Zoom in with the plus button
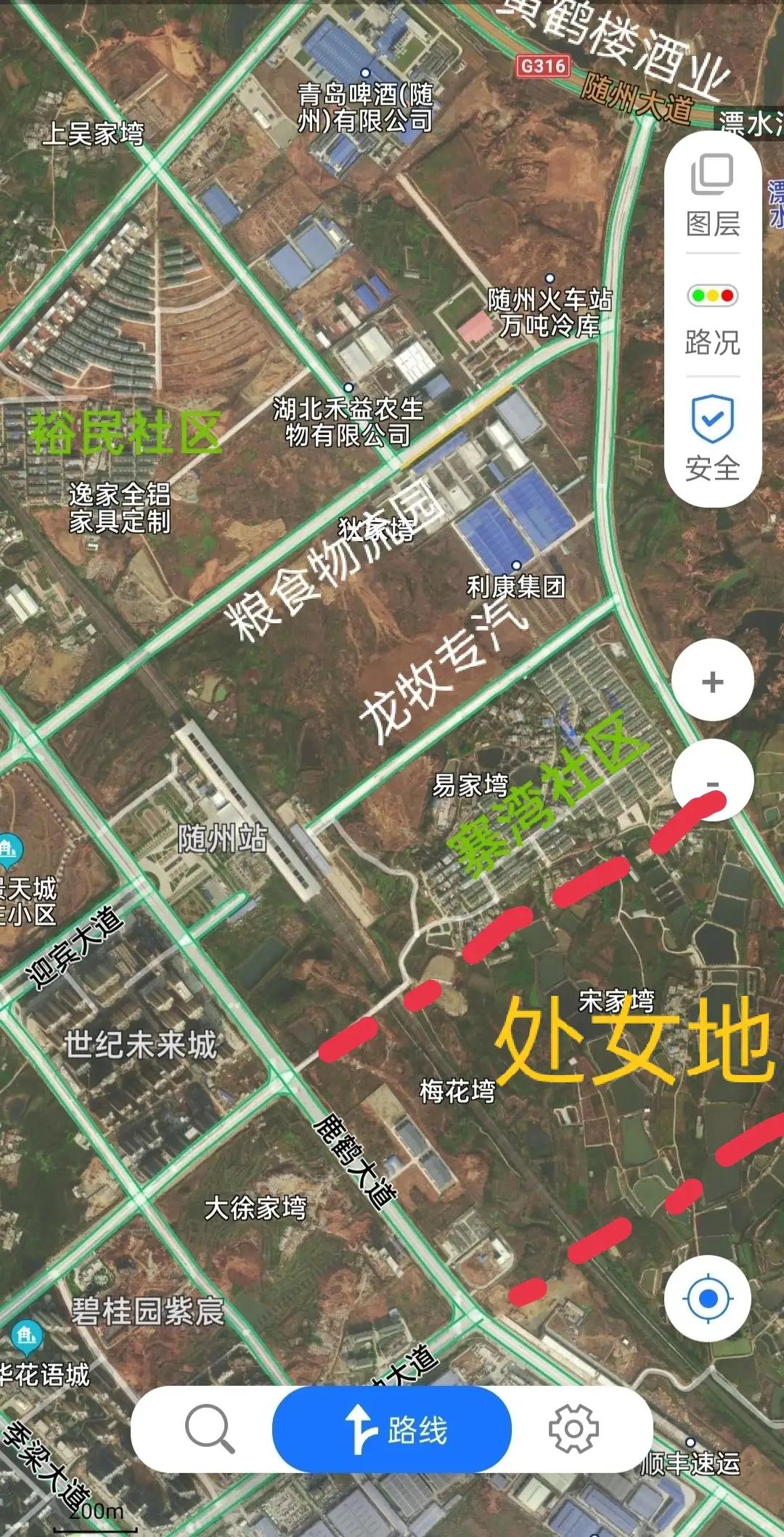 (714, 680)
